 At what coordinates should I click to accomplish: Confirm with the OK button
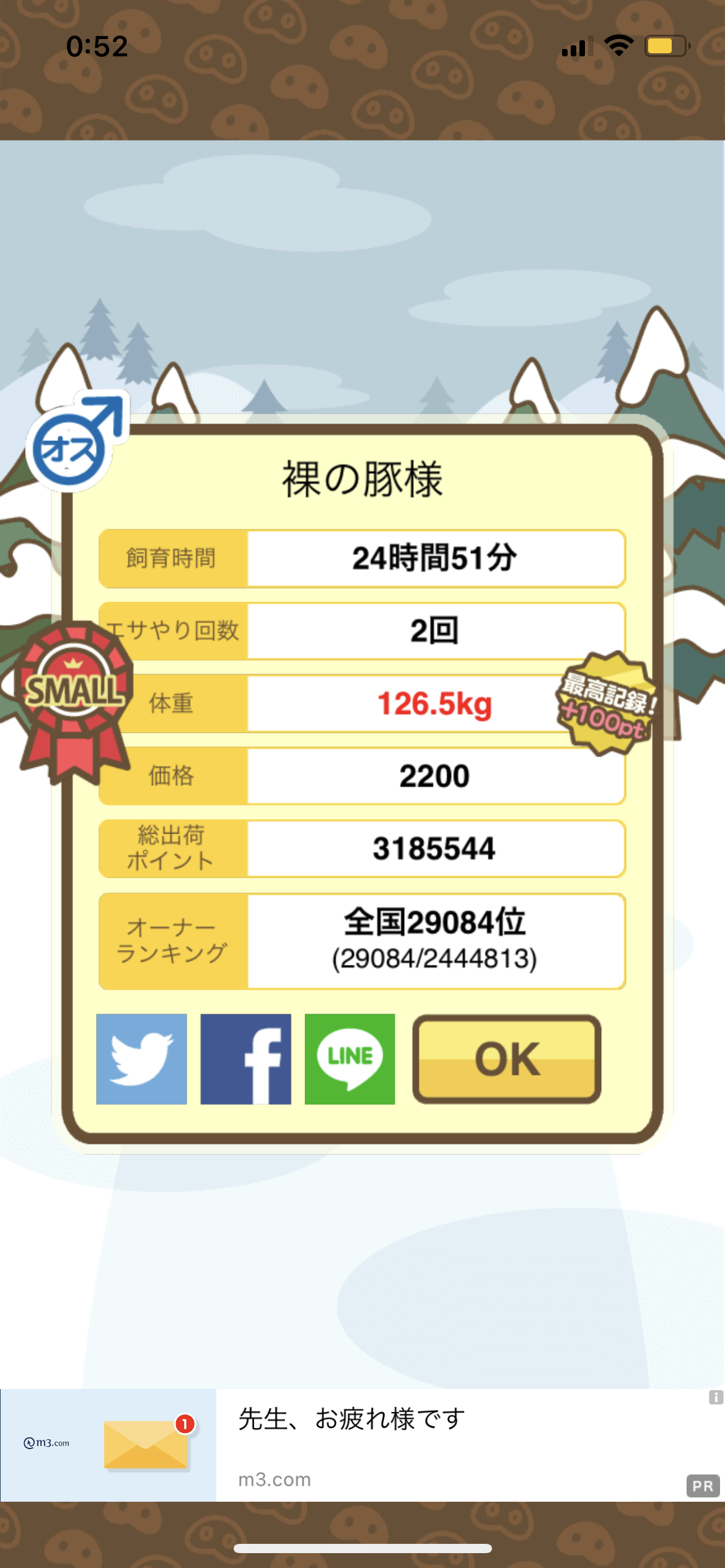507,1059
